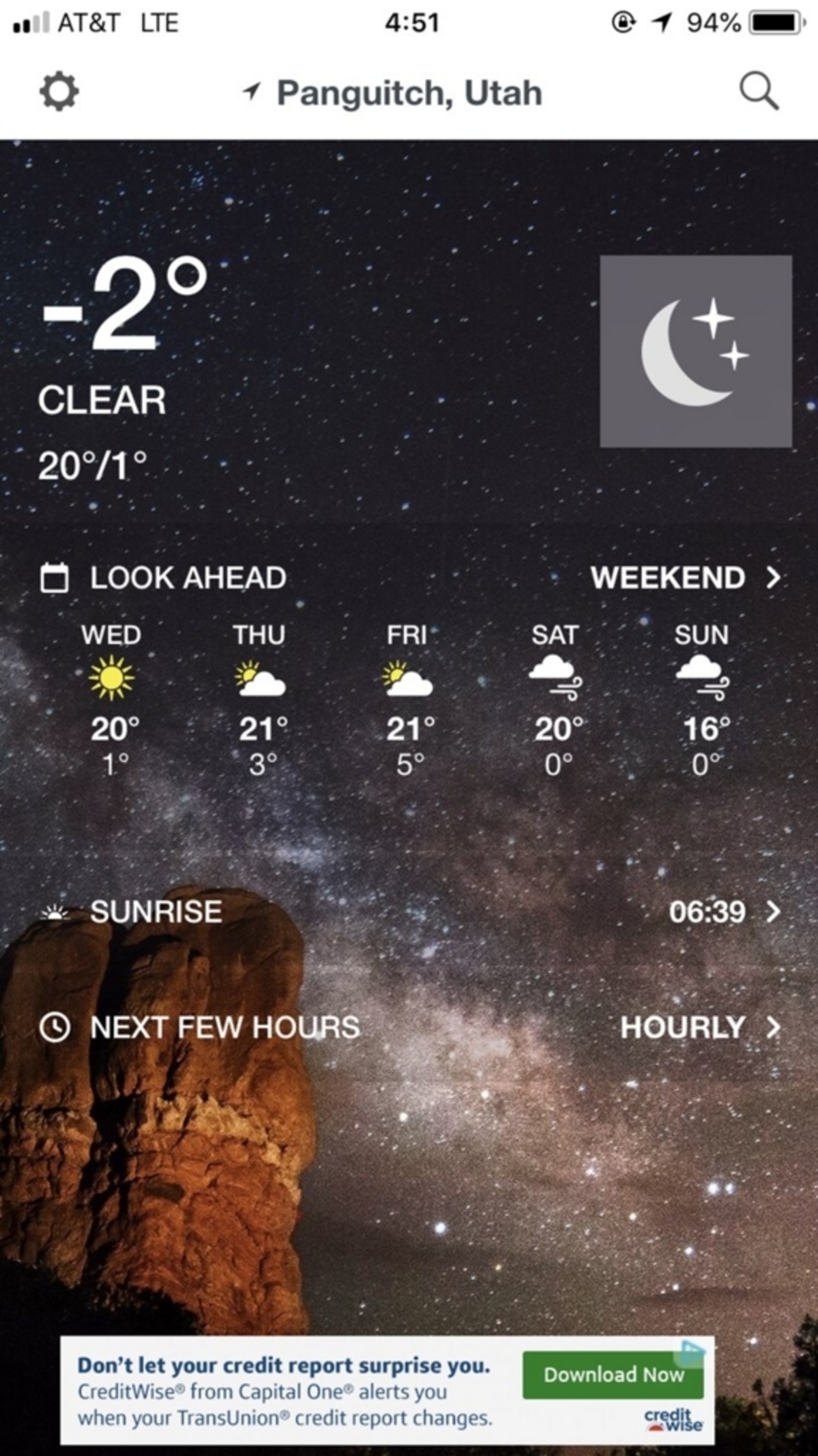The height and width of the screenshot is (1456, 818).
Task: Open the Hourly forecast
Action: [x=700, y=1028]
